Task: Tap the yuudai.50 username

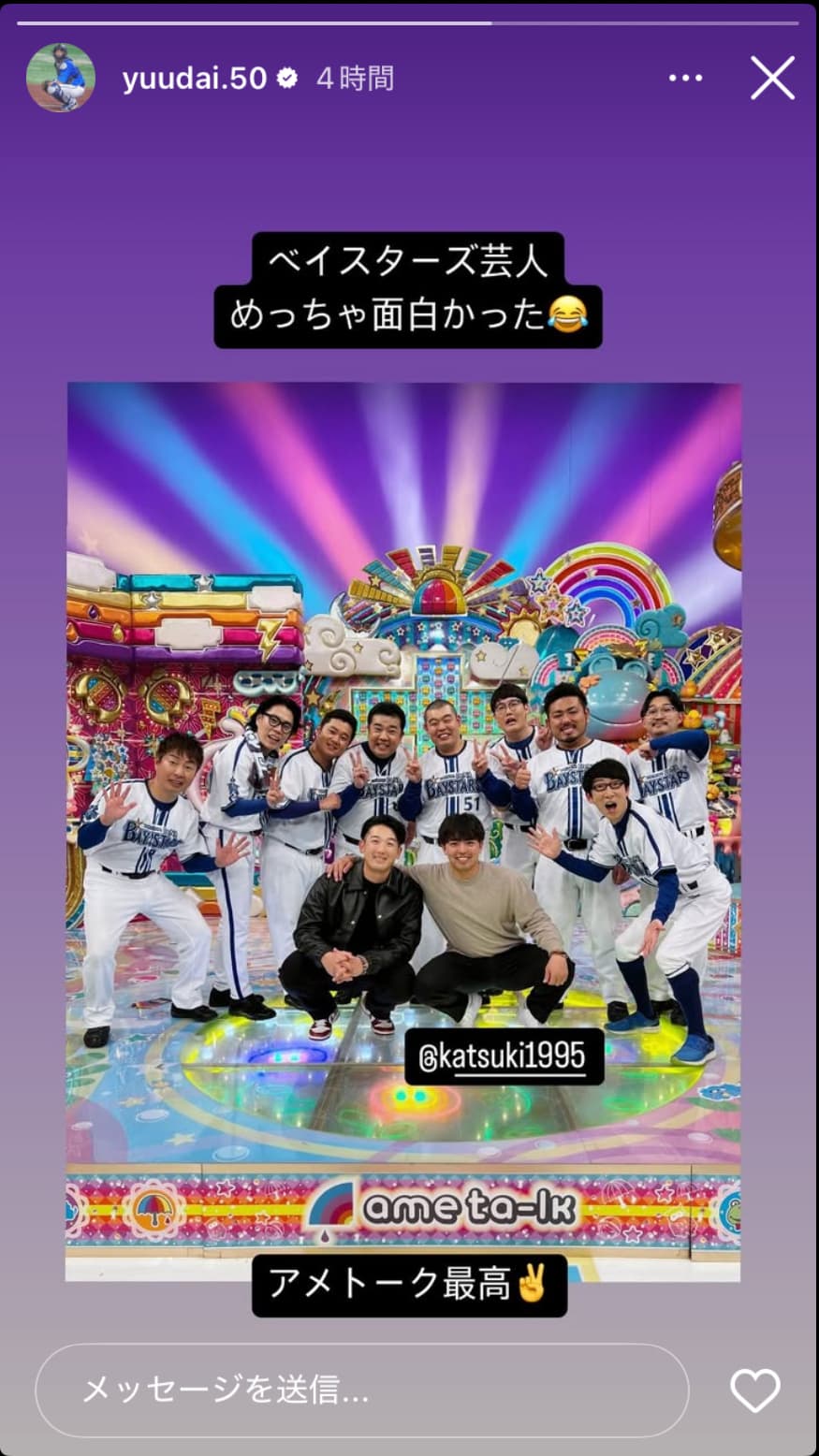Action: [x=194, y=79]
